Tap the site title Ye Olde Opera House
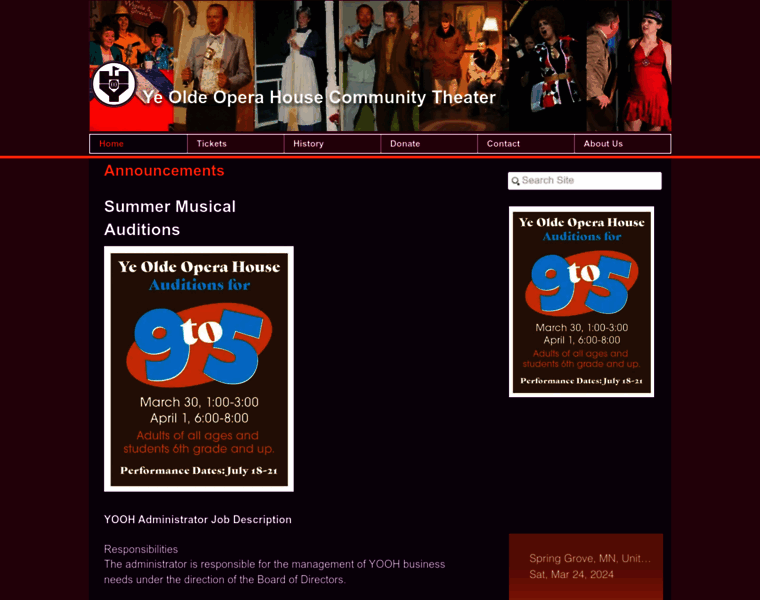760x600 pixels. [x=318, y=98]
